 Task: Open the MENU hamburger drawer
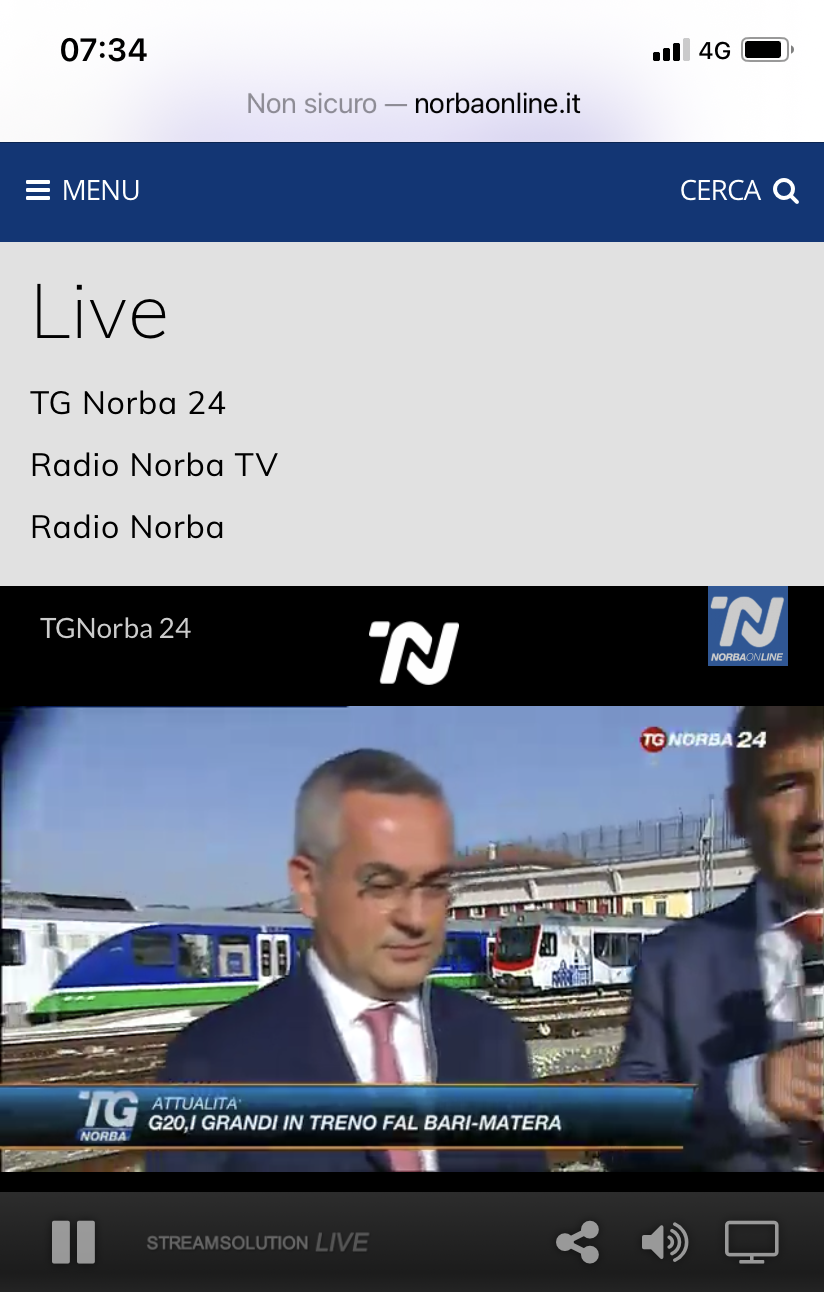click(x=82, y=190)
